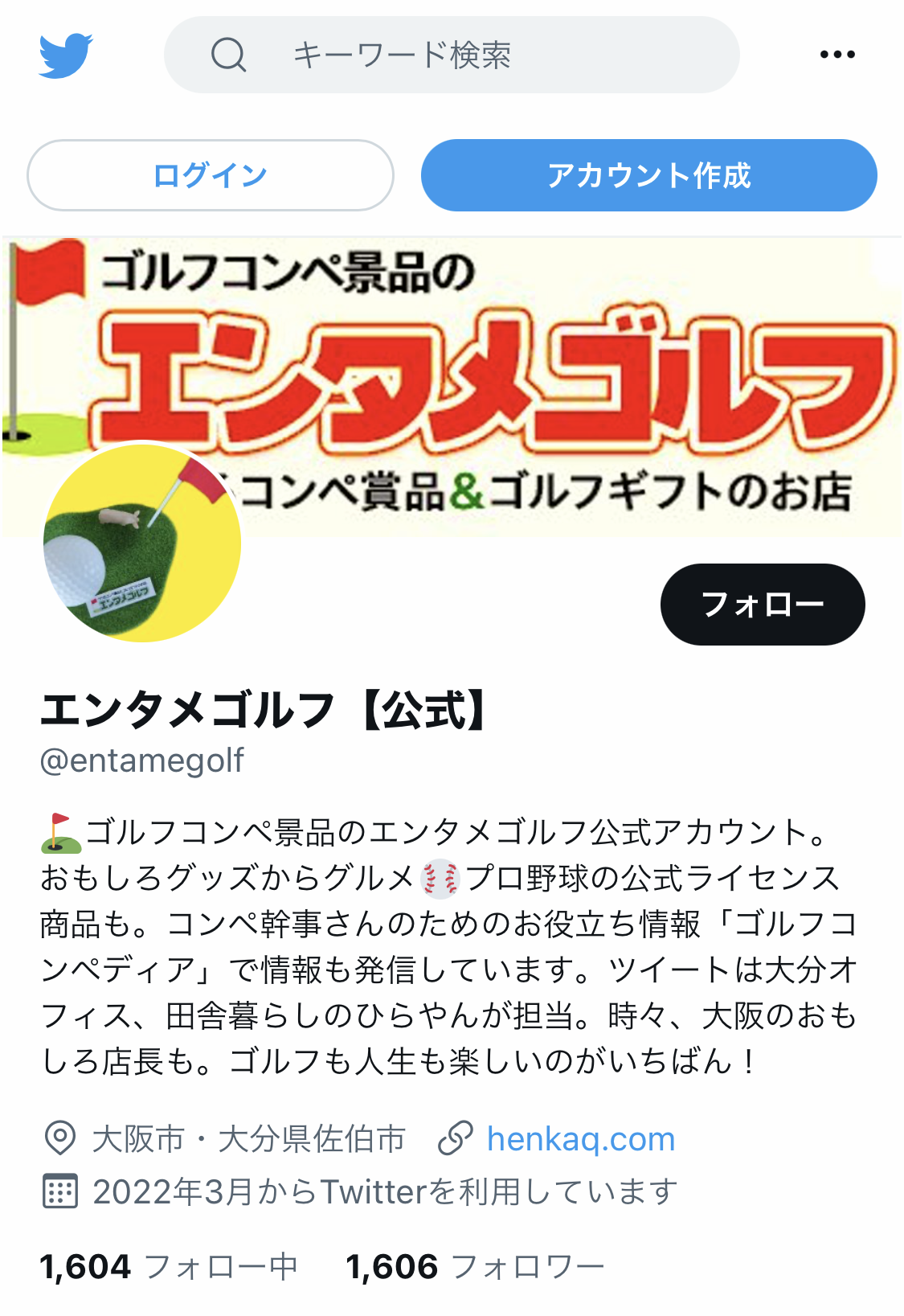The width and height of the screenshot is (904, 1316).
Task: Tap アカウント作成 to create an account
Action: coord(648,175)
